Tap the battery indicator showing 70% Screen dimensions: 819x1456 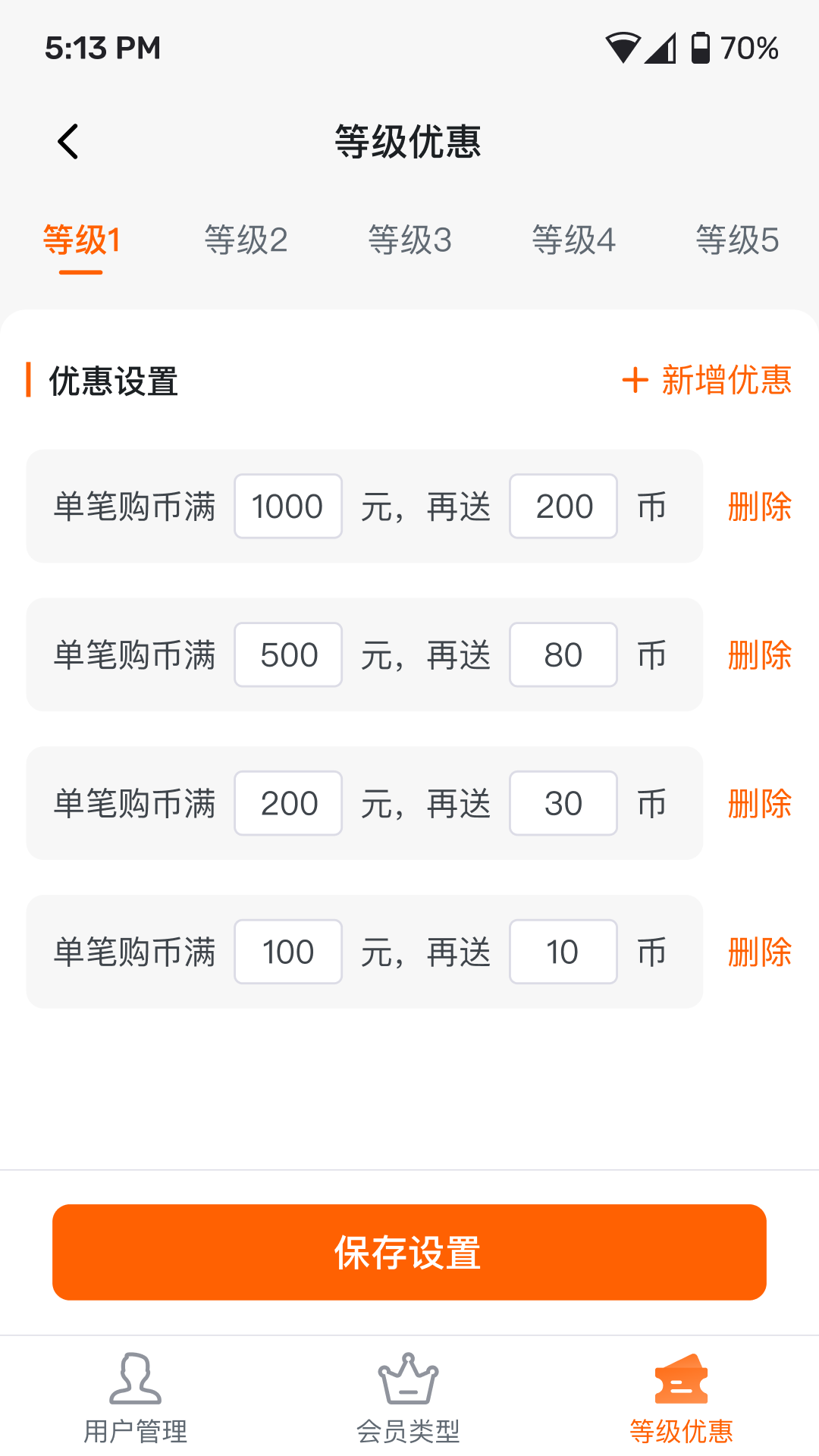click(x=699, y=47)
